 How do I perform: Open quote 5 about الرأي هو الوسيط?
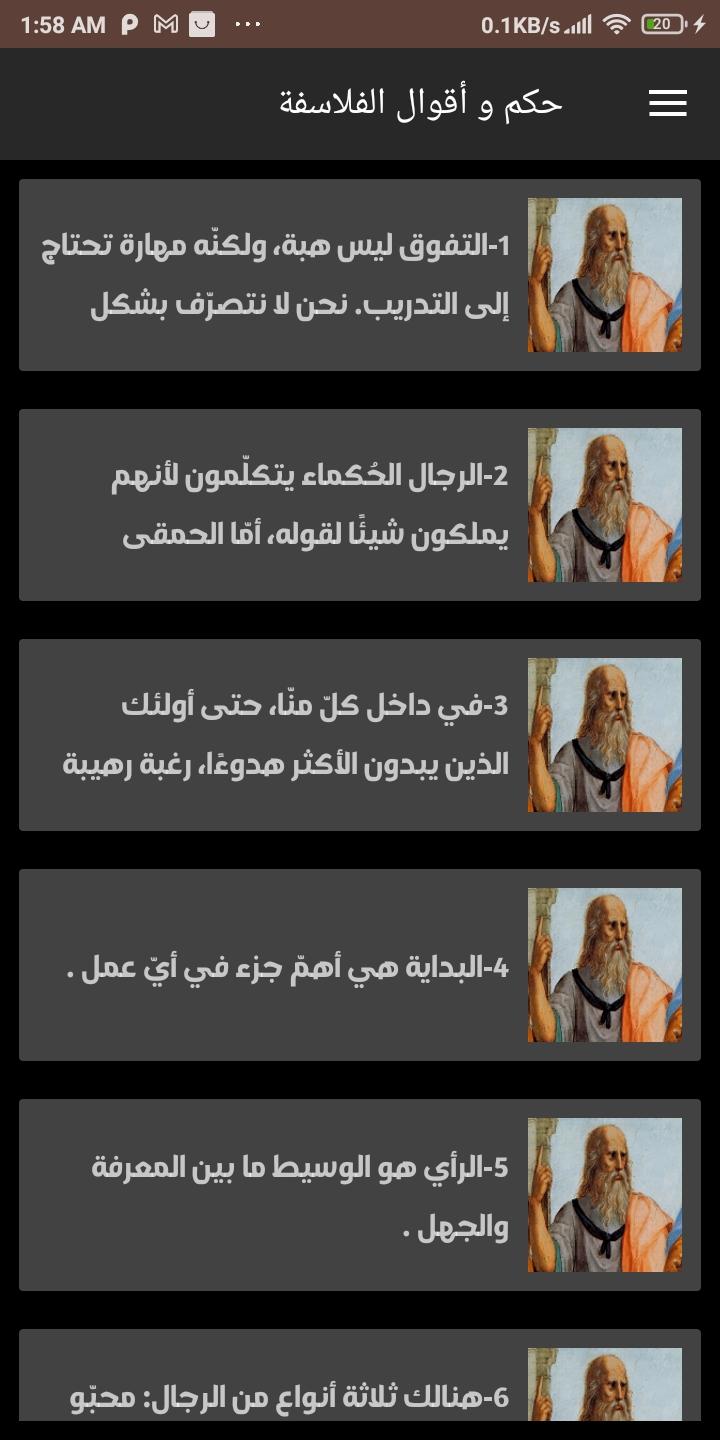[x=360, y=1195]
